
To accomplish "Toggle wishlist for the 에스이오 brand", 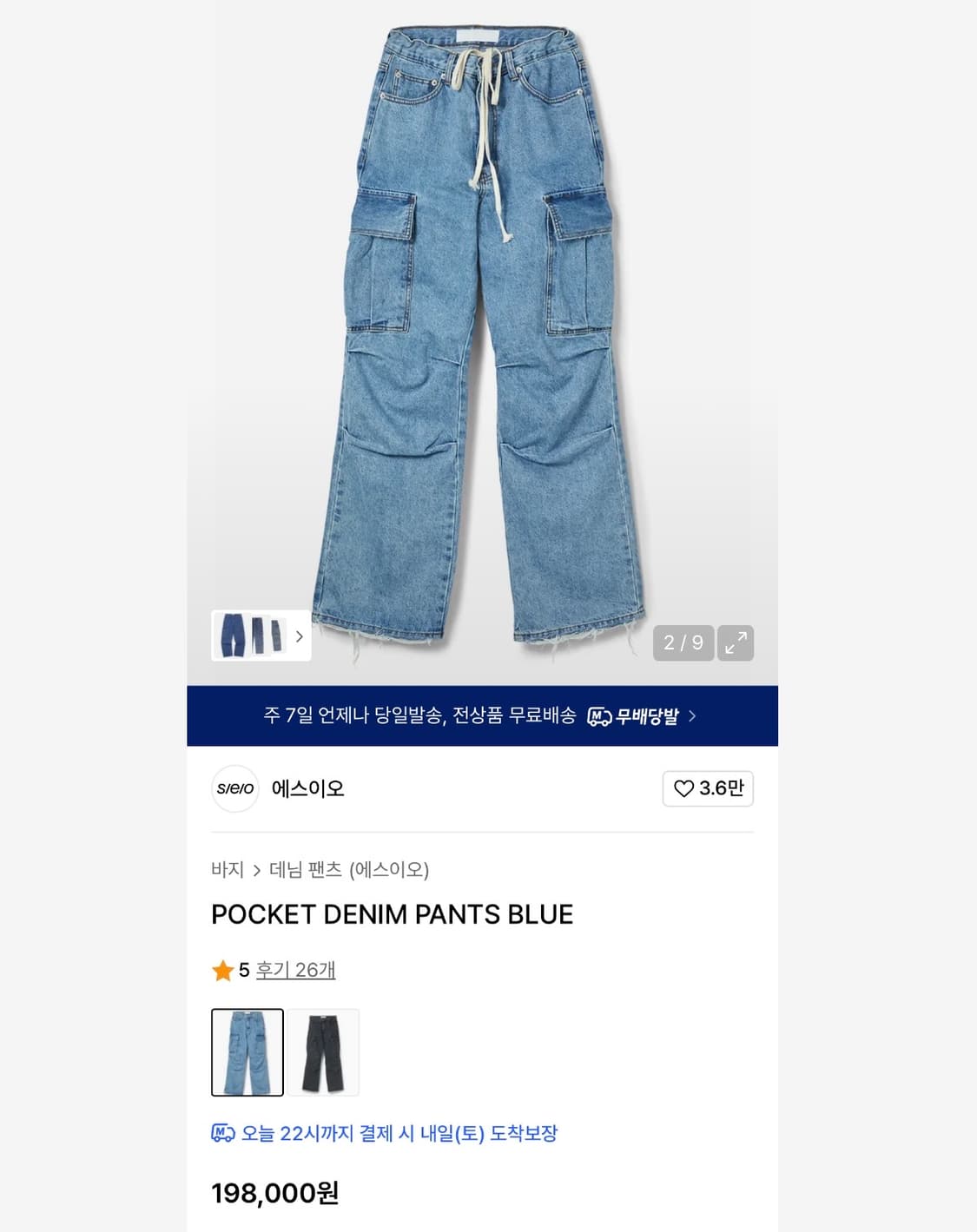I will (707, 788).
